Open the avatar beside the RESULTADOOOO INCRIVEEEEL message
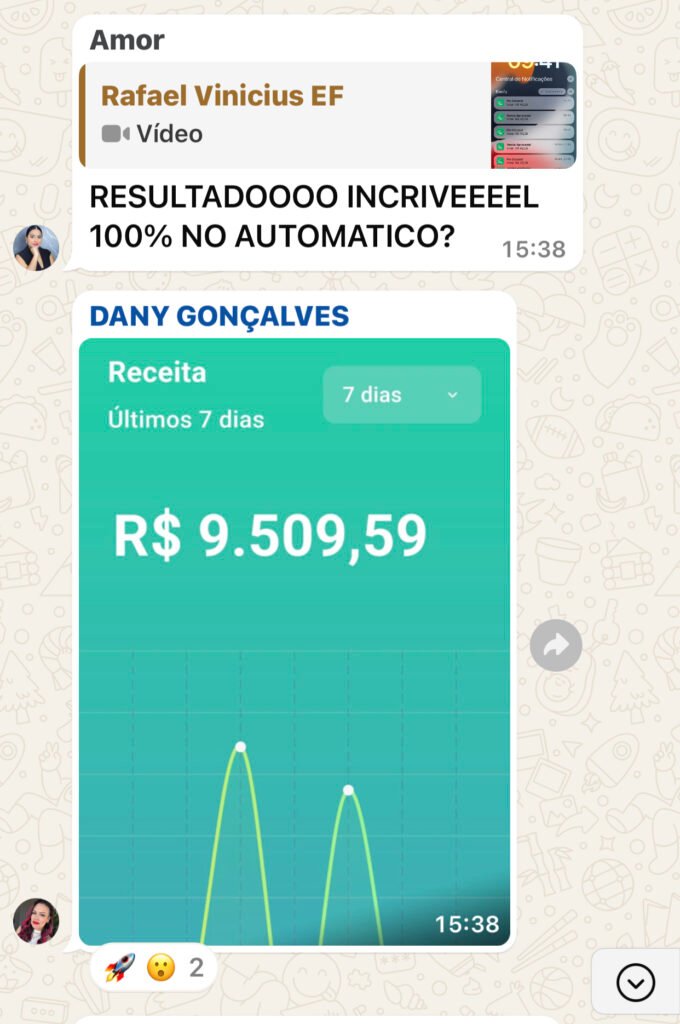Viewport: 680px width, 1024px height. (36, 247)
